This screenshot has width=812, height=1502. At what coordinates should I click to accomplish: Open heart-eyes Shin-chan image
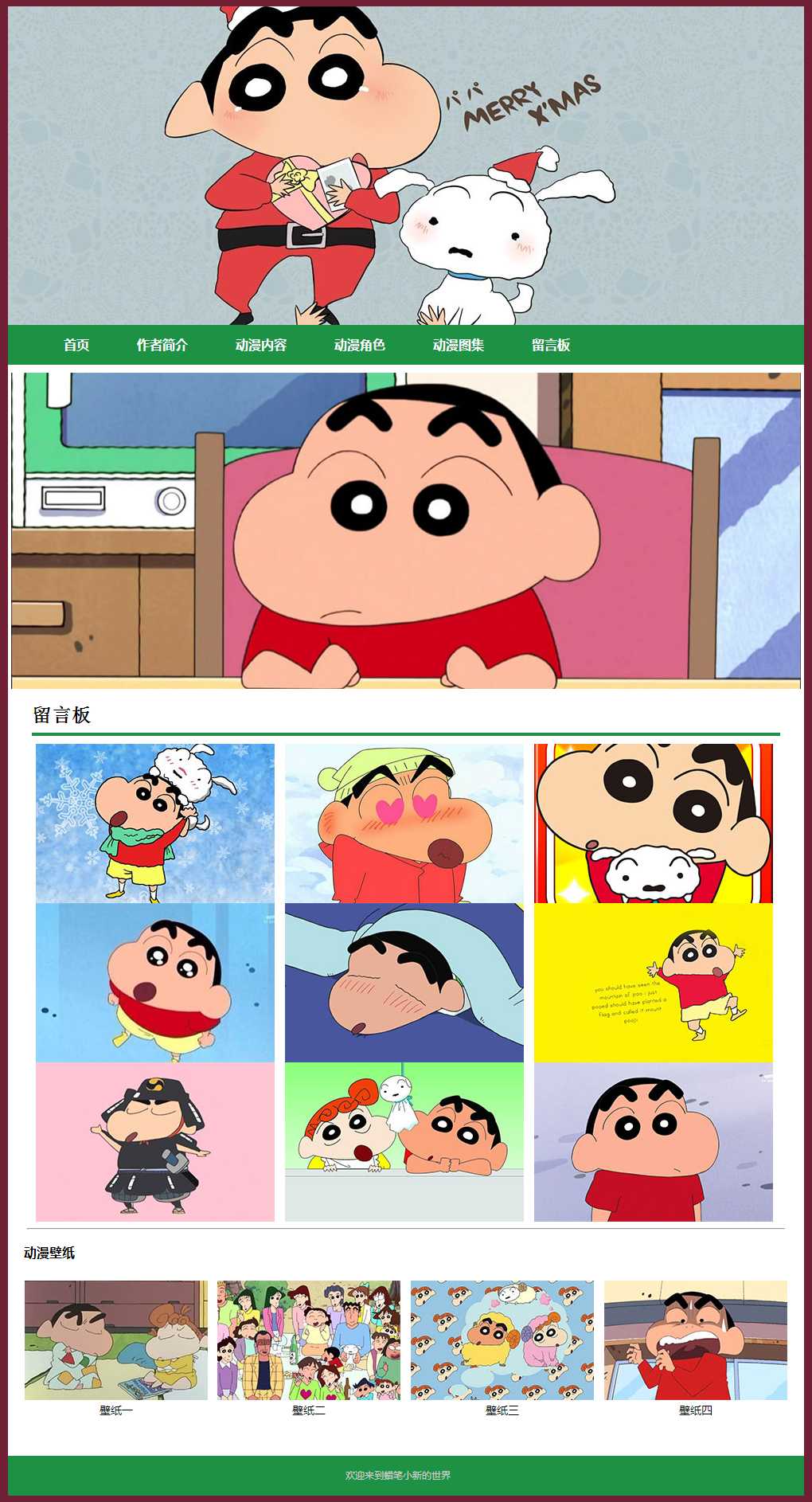(404, 823)
